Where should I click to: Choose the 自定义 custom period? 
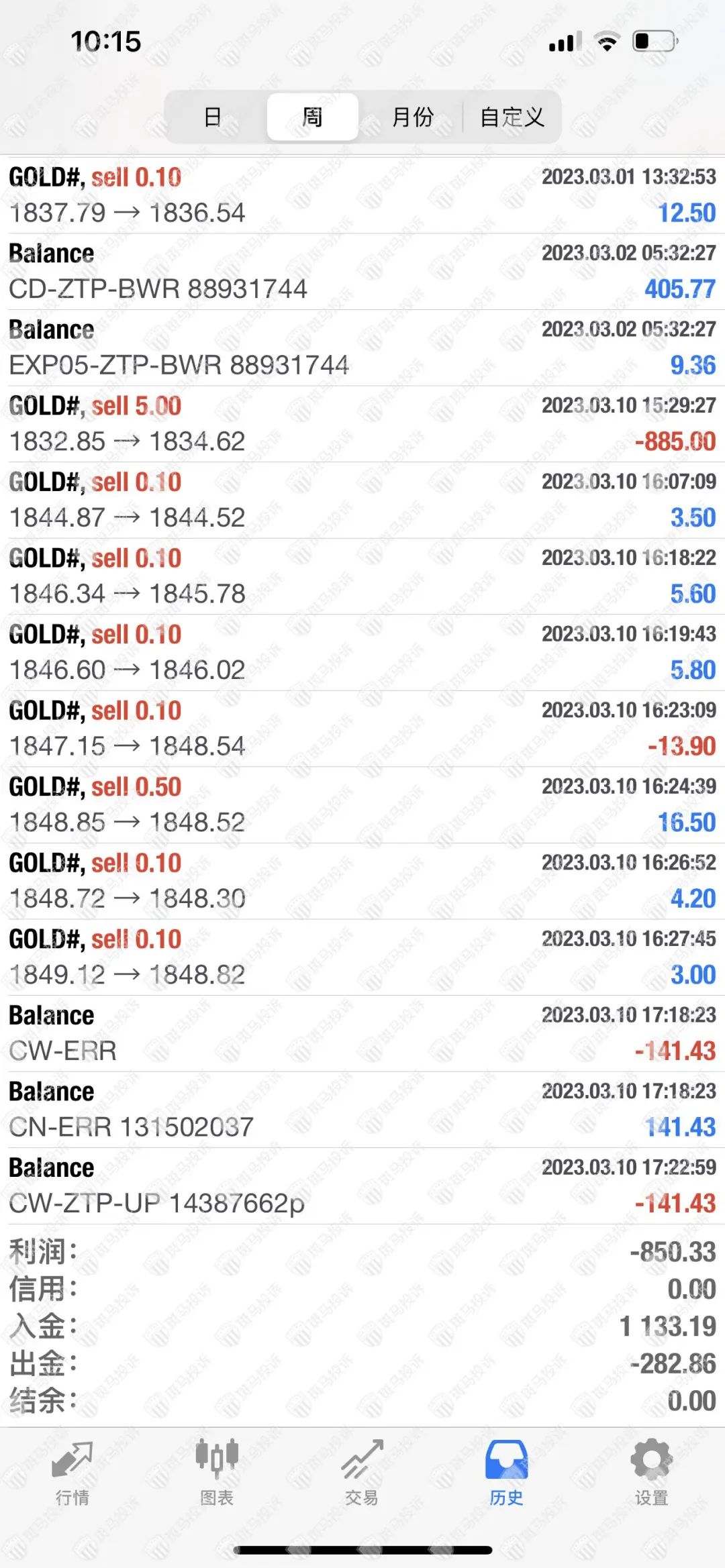(x=512, y=117)
